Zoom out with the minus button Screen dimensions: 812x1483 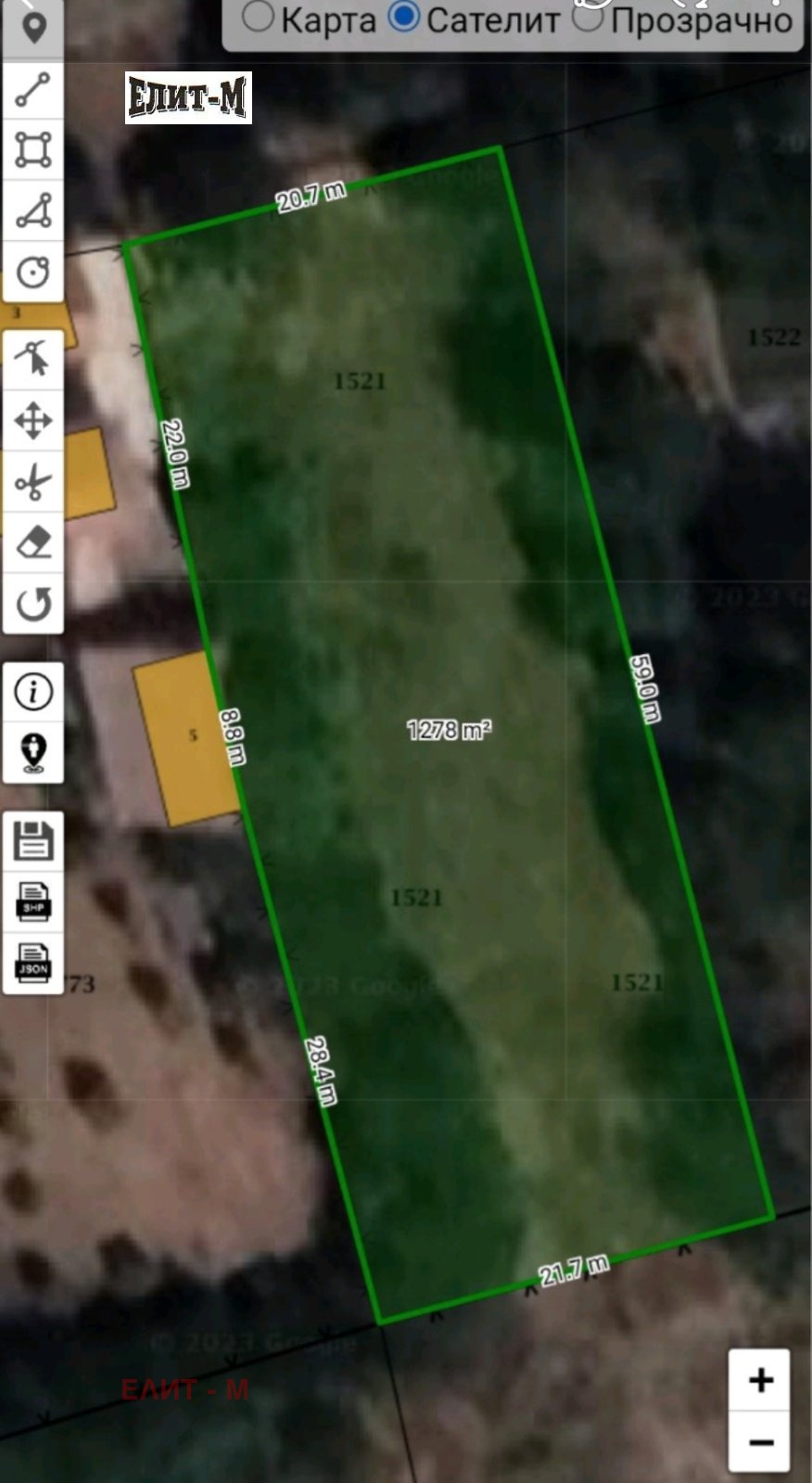pos(760,1442)
